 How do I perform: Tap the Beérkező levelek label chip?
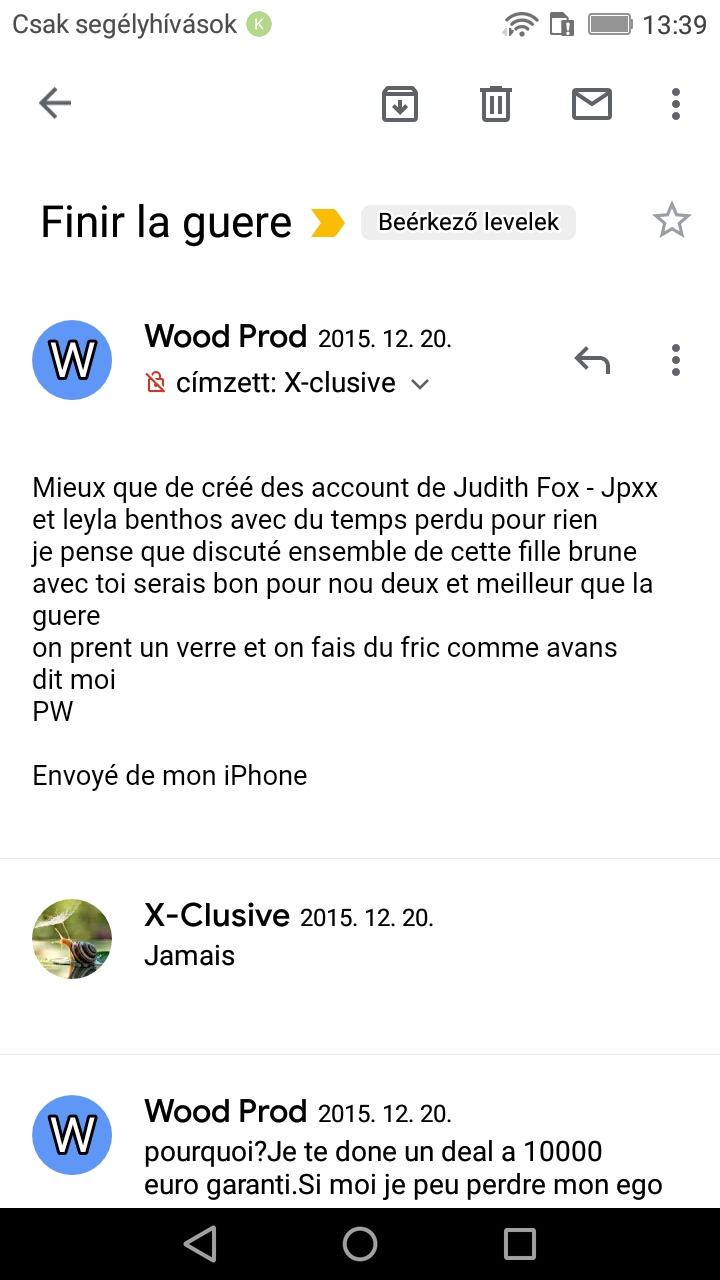pos(468,222)
